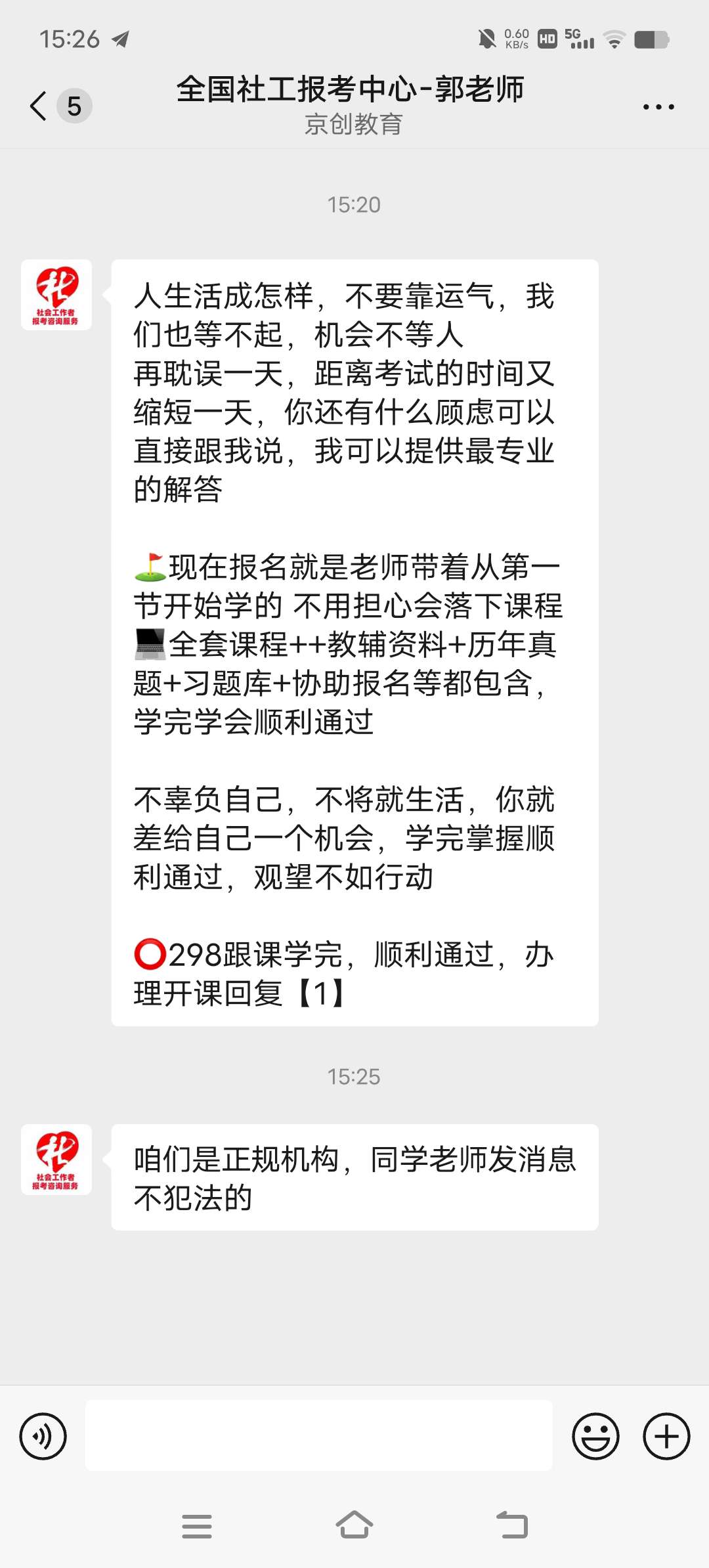Go back to the chat list

(39, 106)
